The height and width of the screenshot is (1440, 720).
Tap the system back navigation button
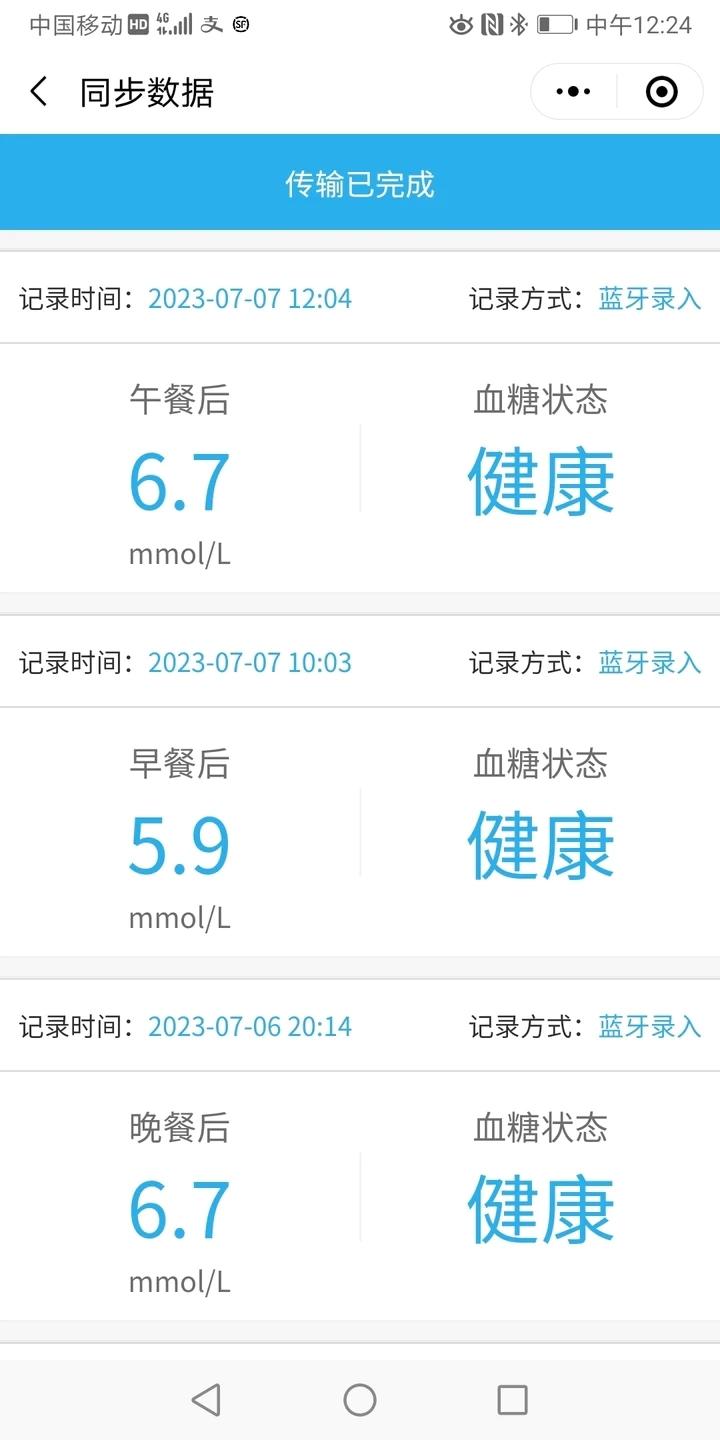[206, 1399]
